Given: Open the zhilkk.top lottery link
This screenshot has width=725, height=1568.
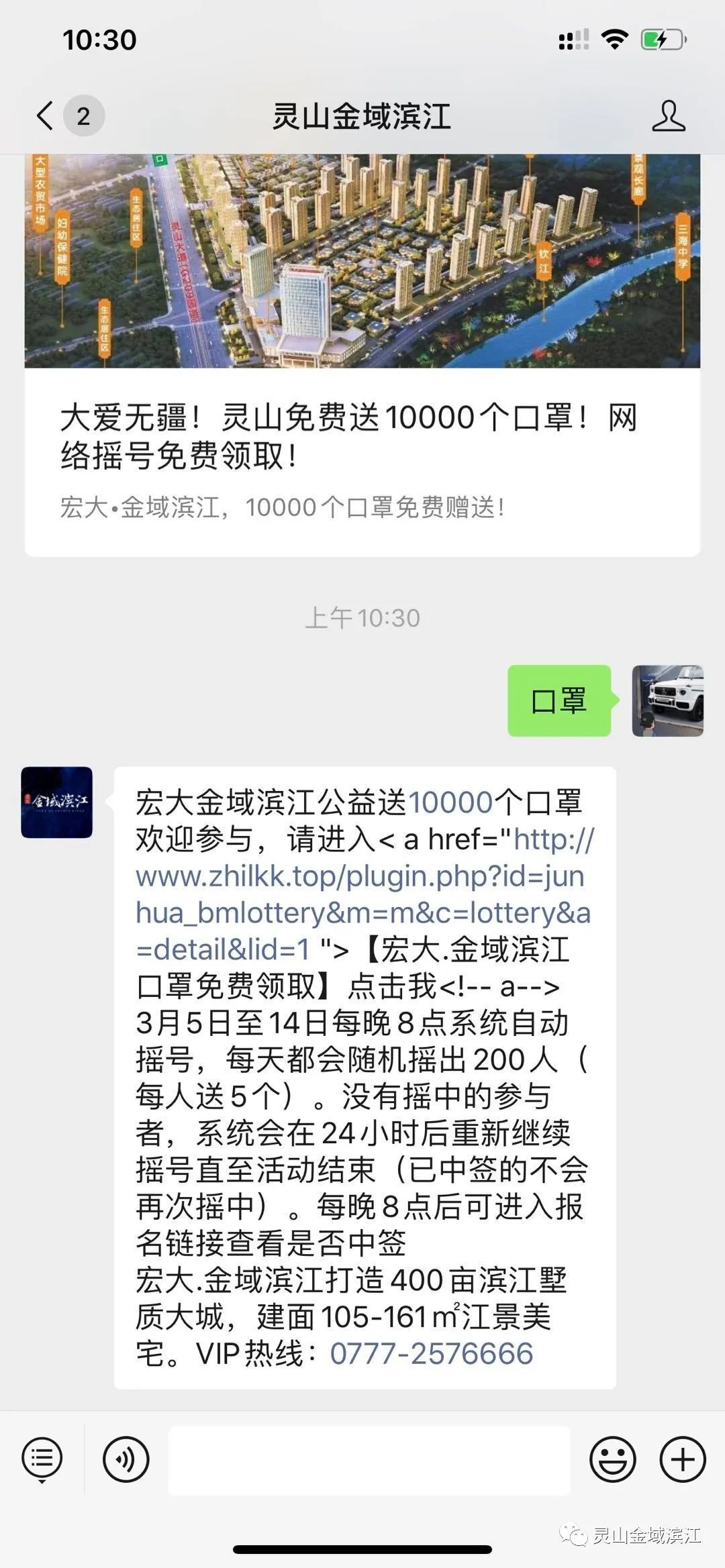Looking at the screenshot, I should pos(362,894).
